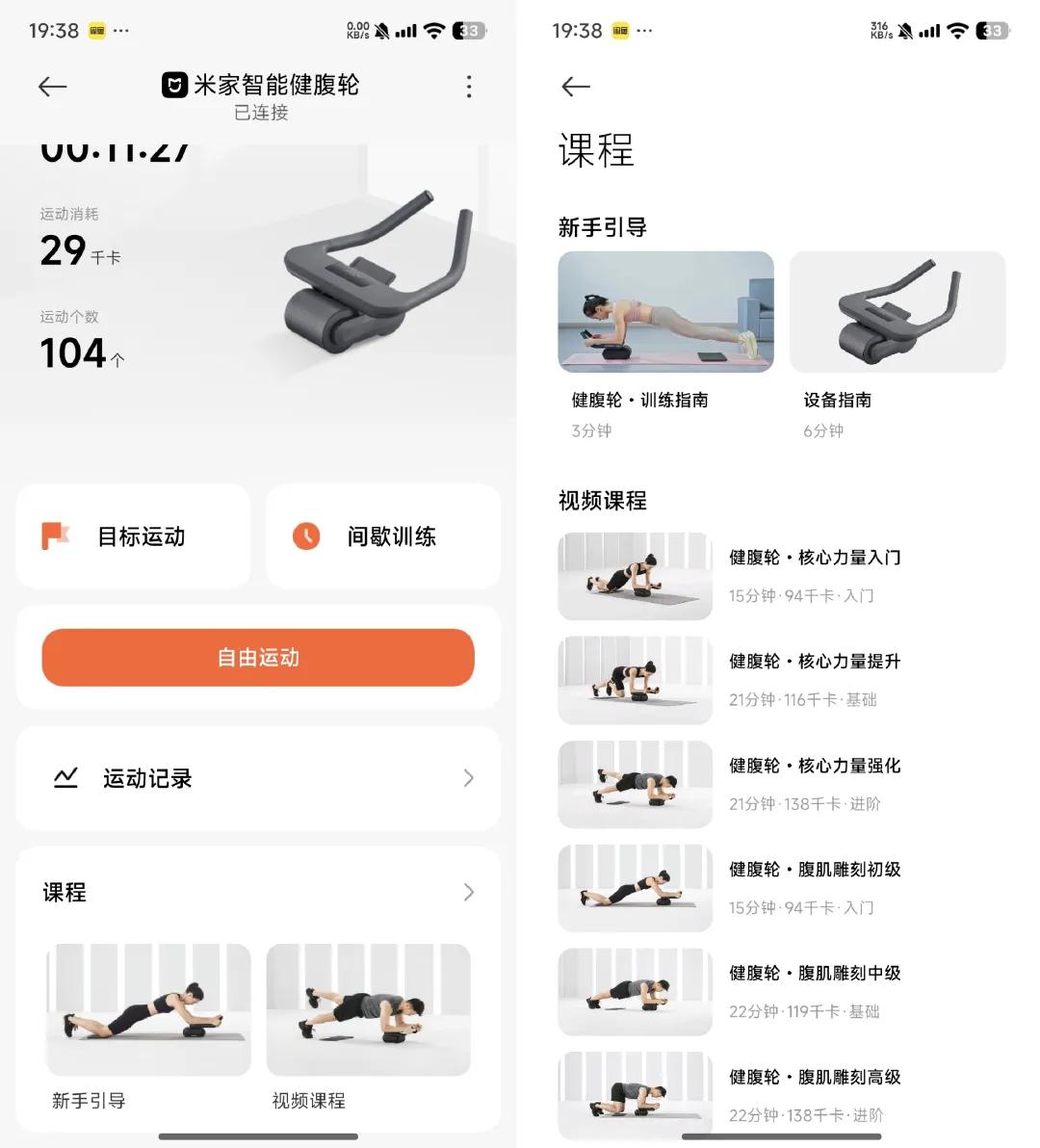
Task: Expand the 课程 section with its chevron
Action: 468,892
